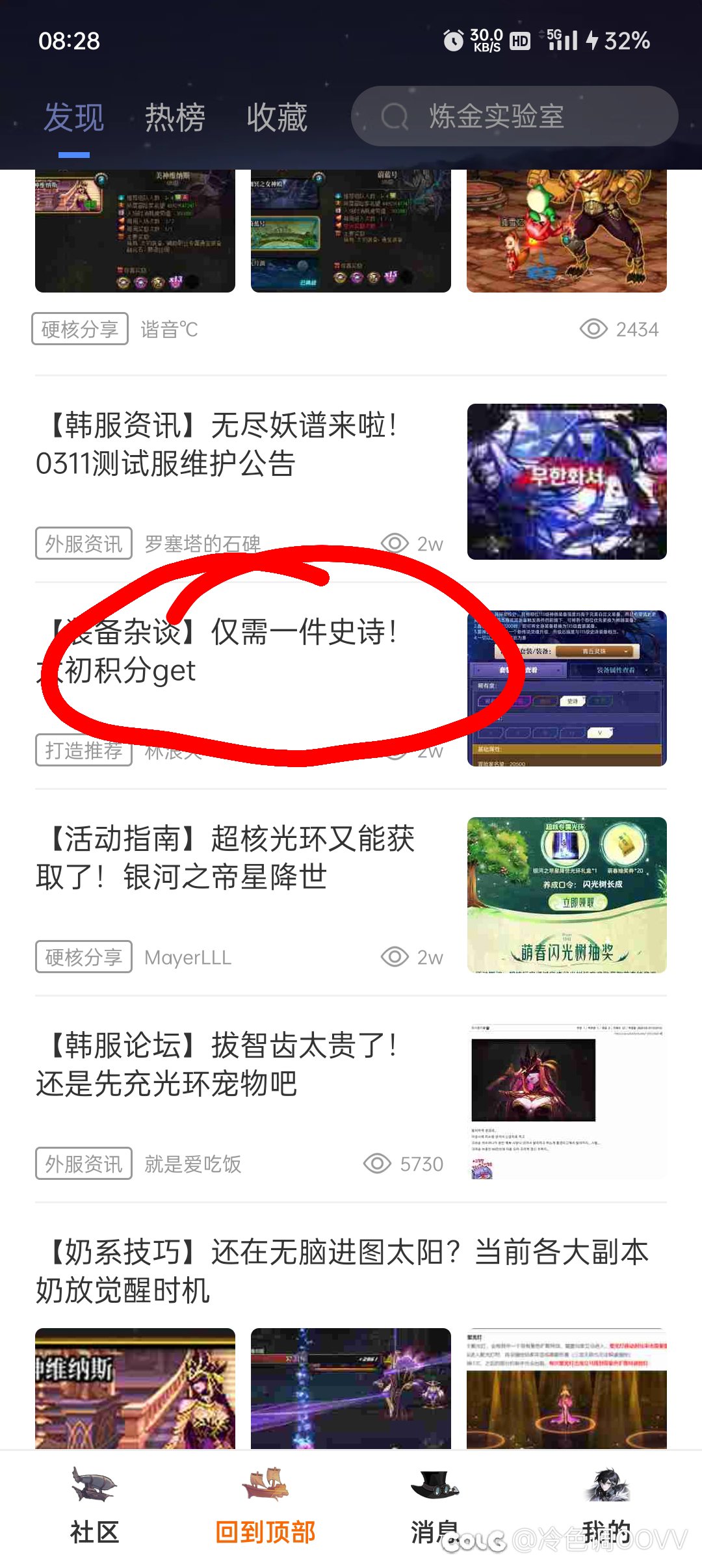
Task: Switch to the 收藏 tab
Action: coord(277,118)
